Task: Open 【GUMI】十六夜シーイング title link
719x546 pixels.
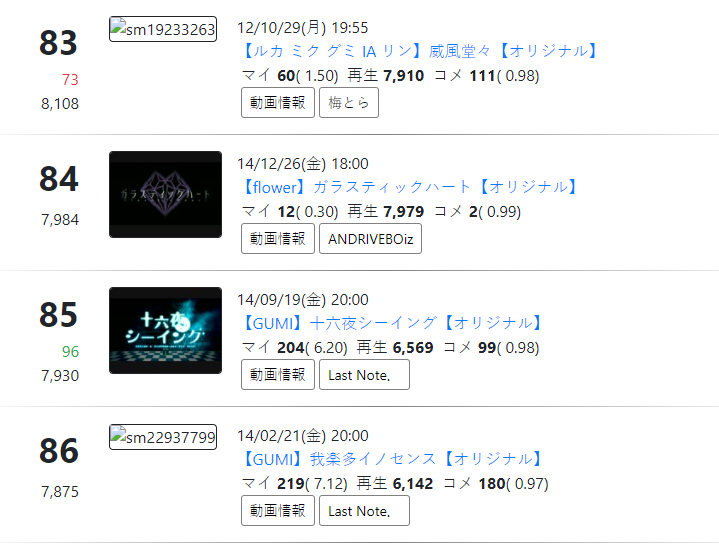Action: pos(392,323)
